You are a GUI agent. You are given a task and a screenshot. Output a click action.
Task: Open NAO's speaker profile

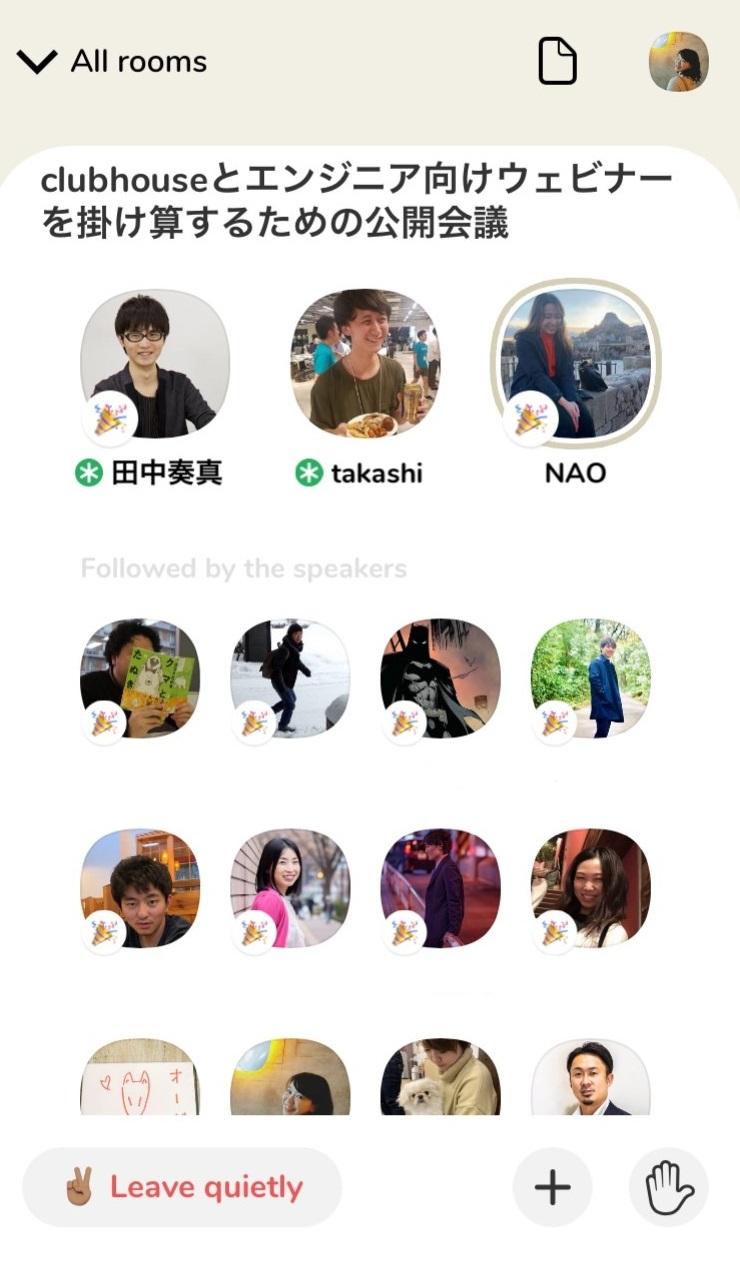(575, 365)
